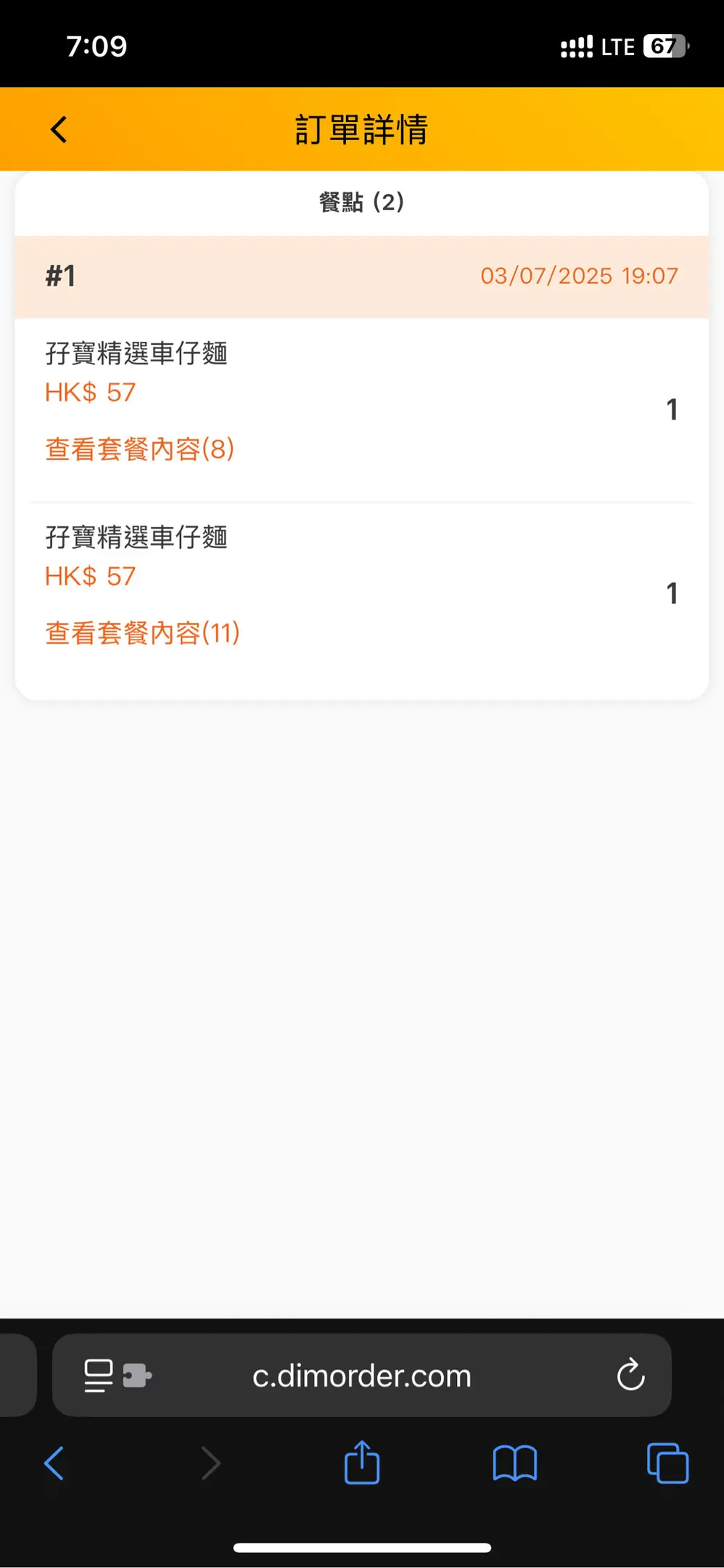724x1568 pixels.
Task: Open Safari bookmarks
Action: pos(514,1463)
